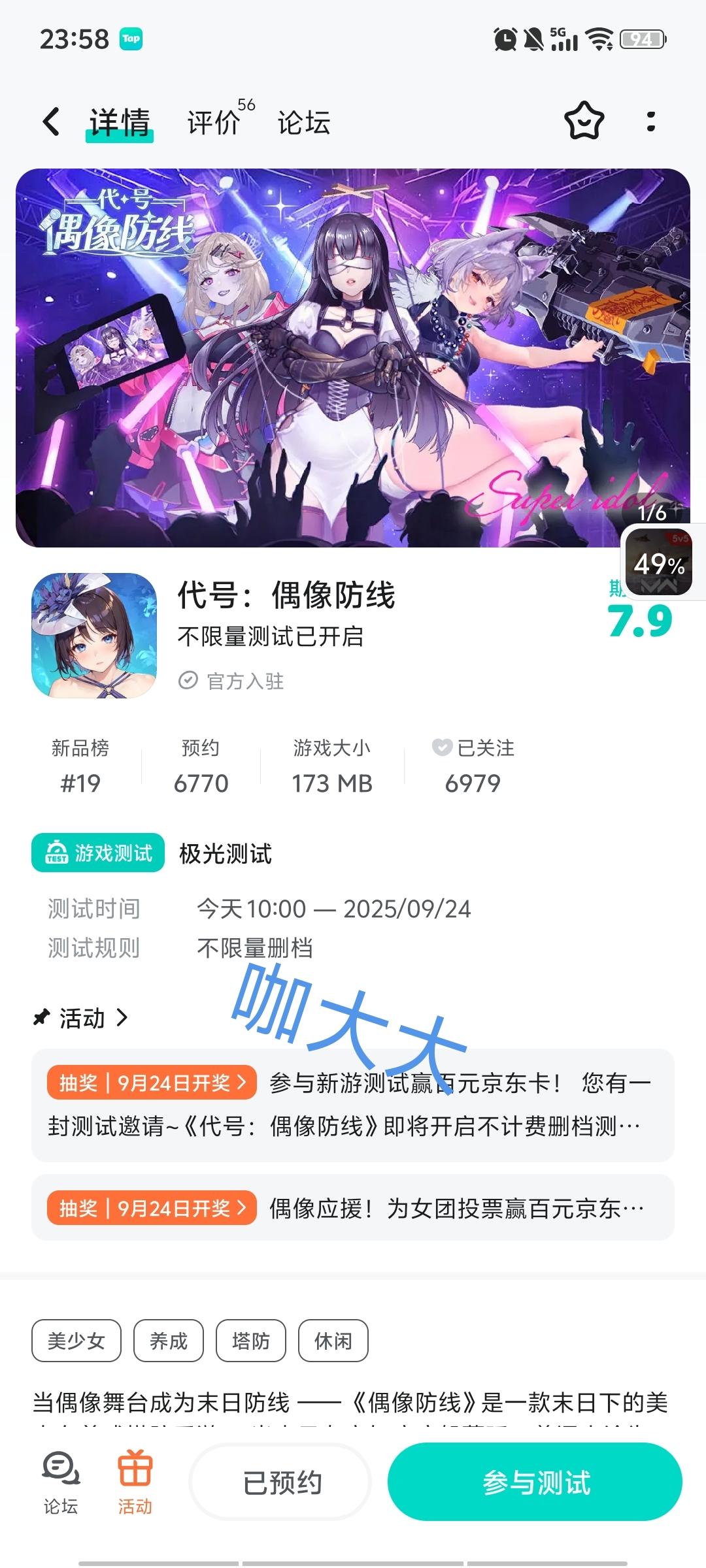Open the more options menu via three dots

tap(649, 121)
